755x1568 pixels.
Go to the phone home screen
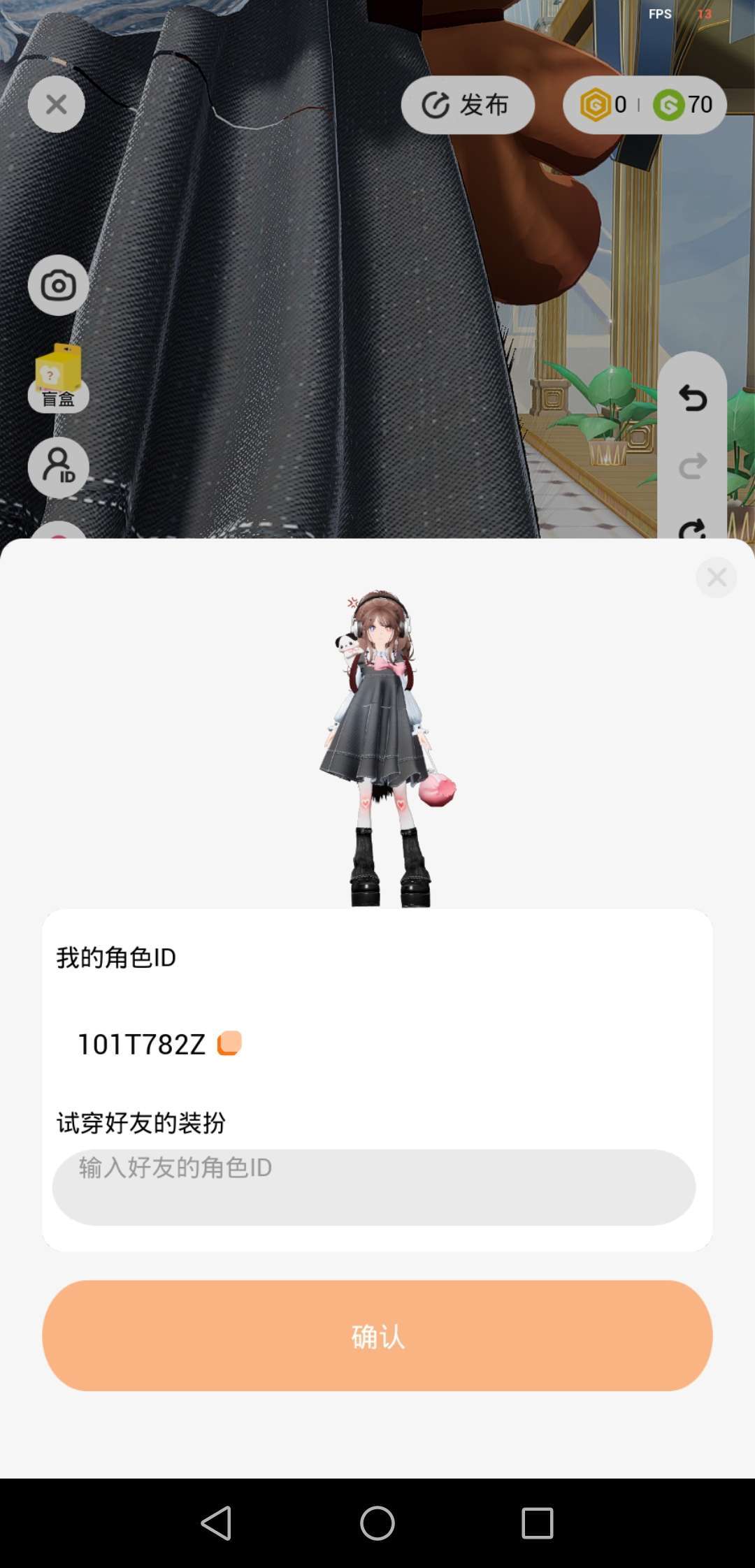(x=377, y=1523)
